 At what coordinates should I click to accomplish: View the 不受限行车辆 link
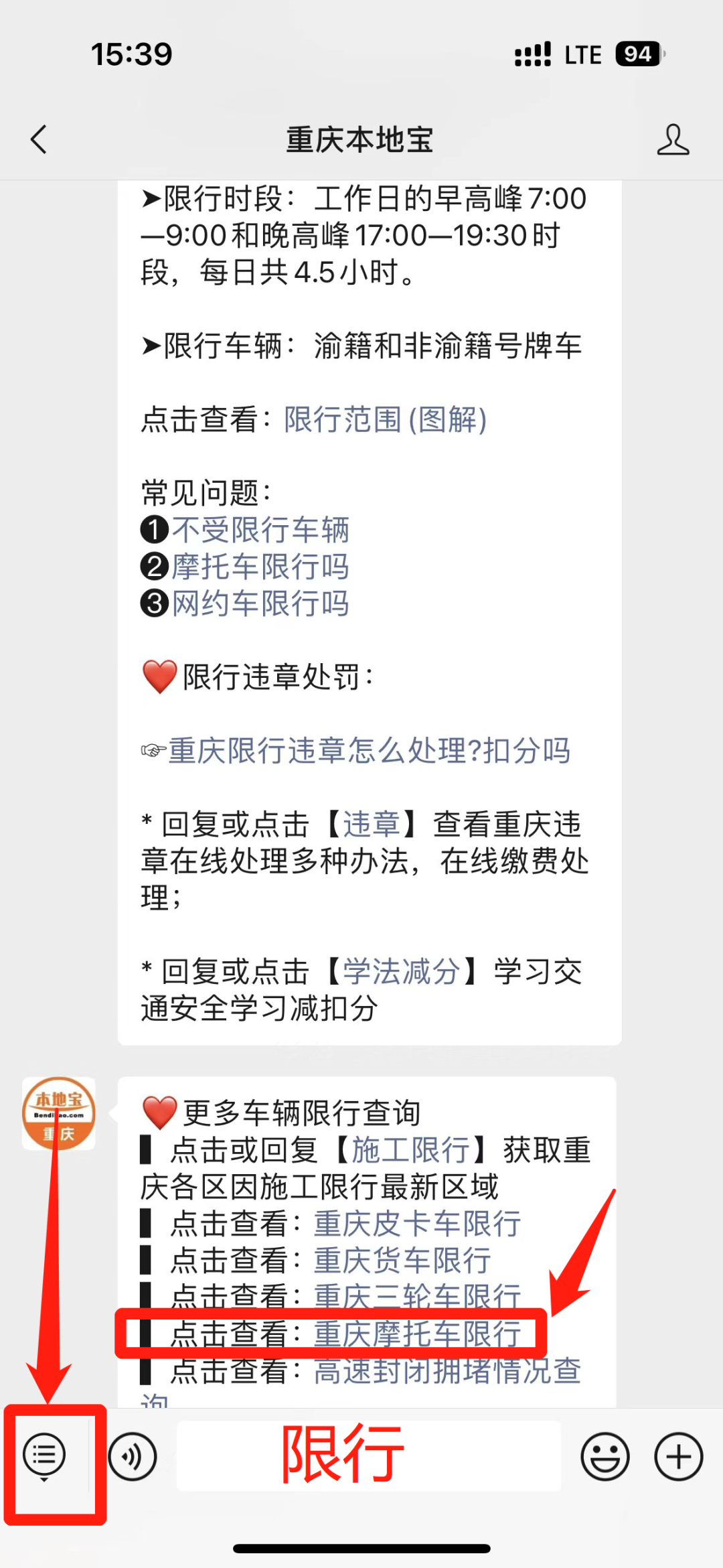261,529
